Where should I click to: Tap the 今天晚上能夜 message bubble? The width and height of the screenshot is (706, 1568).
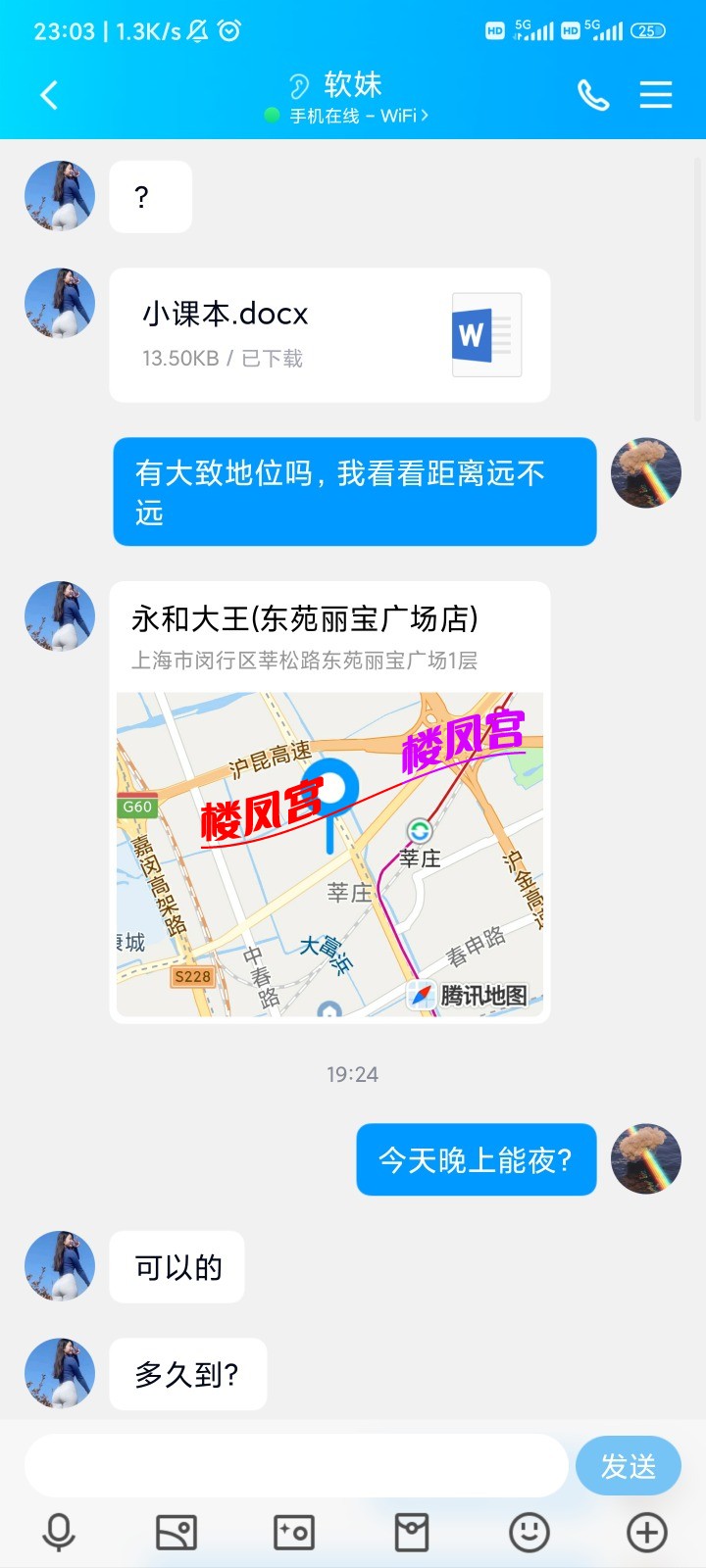point(476,1159)
